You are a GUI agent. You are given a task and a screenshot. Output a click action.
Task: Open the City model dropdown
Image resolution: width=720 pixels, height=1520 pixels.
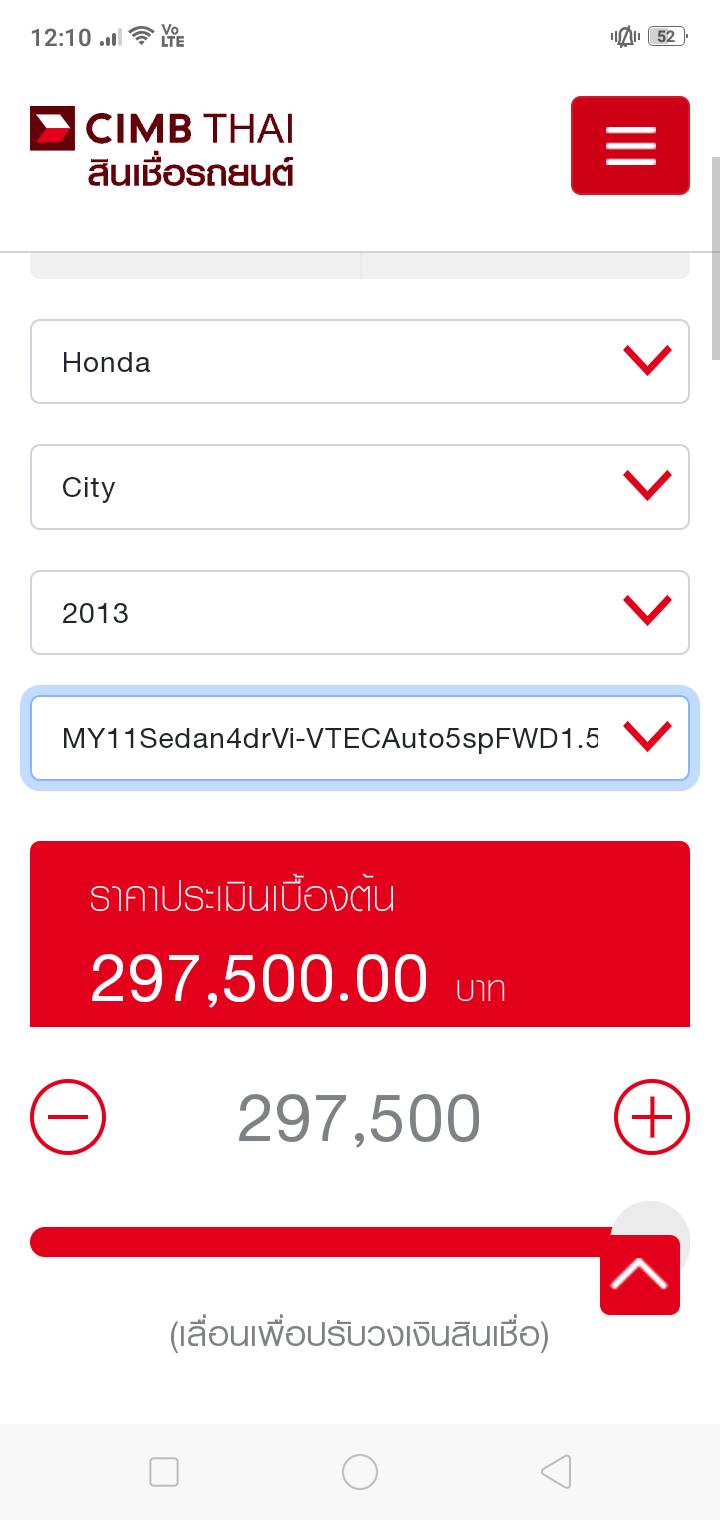coord(360,487)
